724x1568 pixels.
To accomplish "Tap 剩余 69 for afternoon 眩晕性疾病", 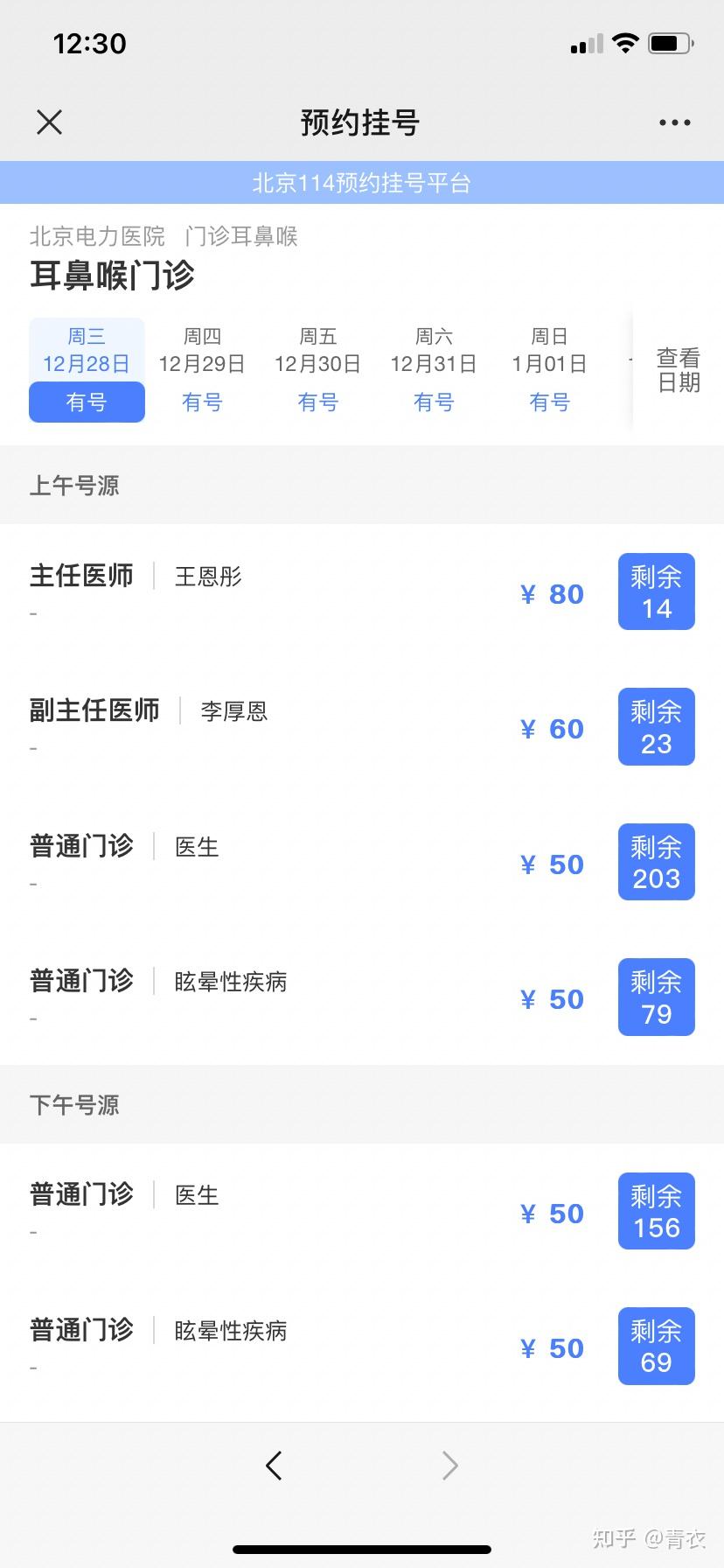I will 656,1347.
